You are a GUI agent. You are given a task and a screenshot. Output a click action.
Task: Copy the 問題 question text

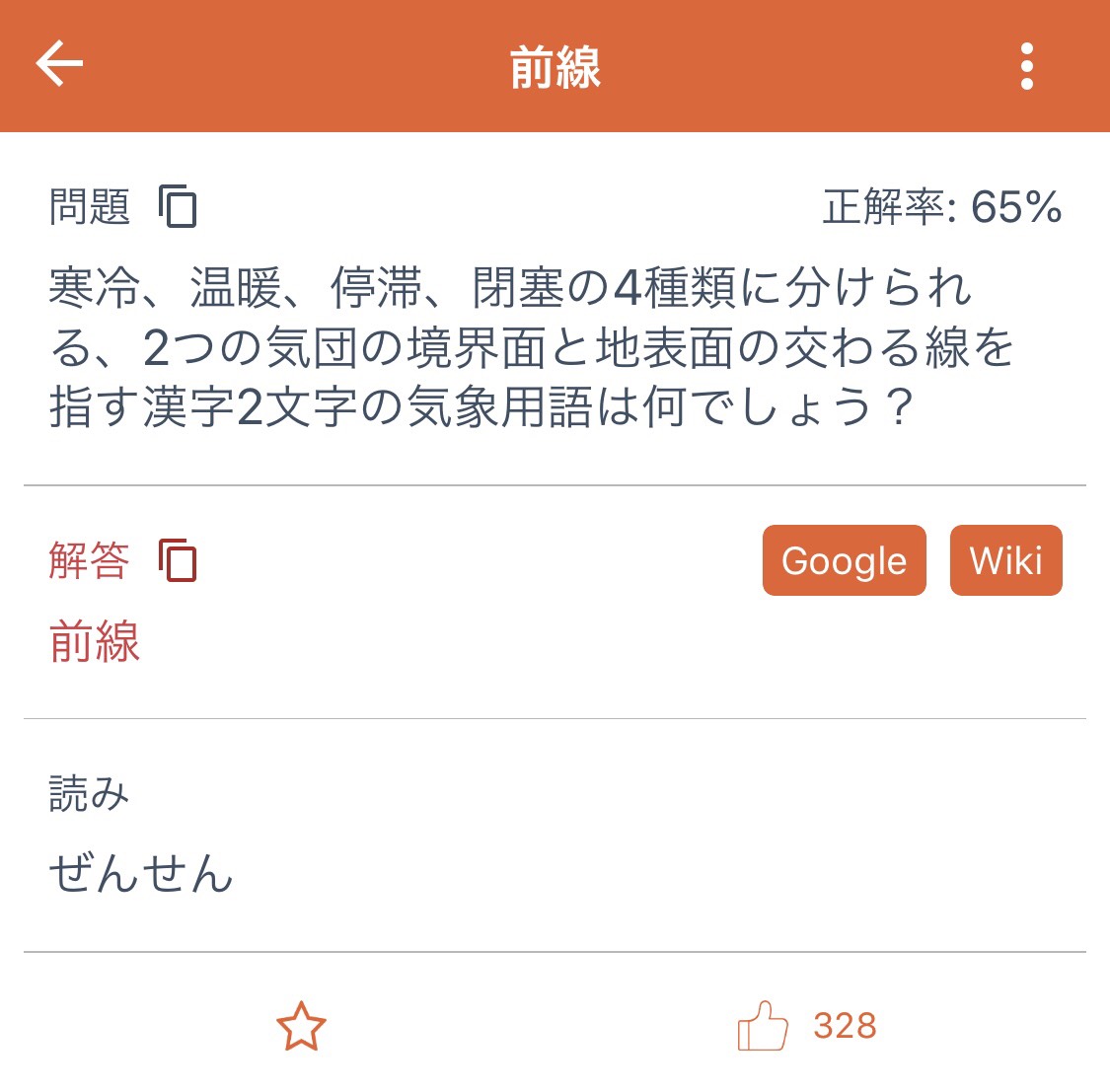[179, 207]
